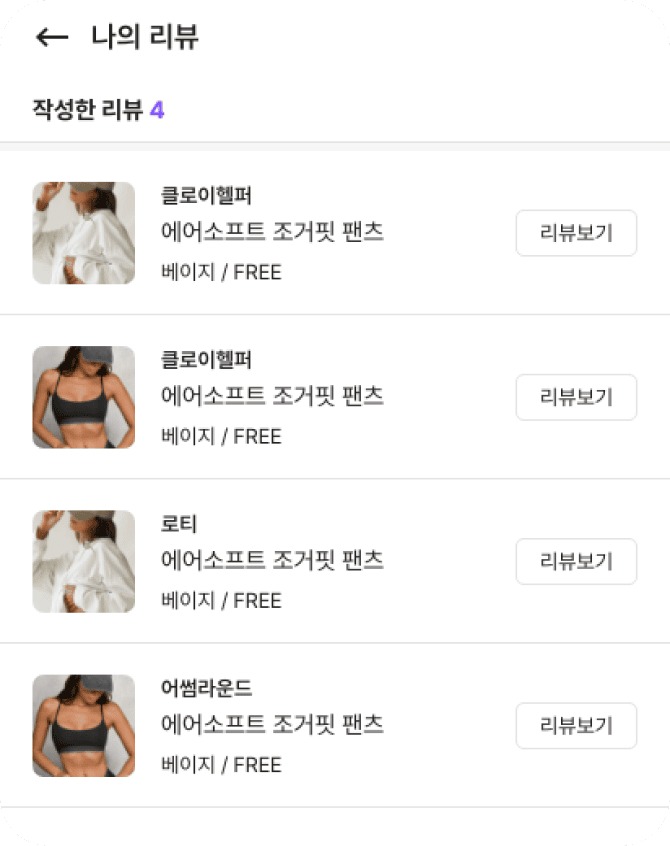View review for 클로이헬퍼 item with black bralette photo

(x=575, y=397)
